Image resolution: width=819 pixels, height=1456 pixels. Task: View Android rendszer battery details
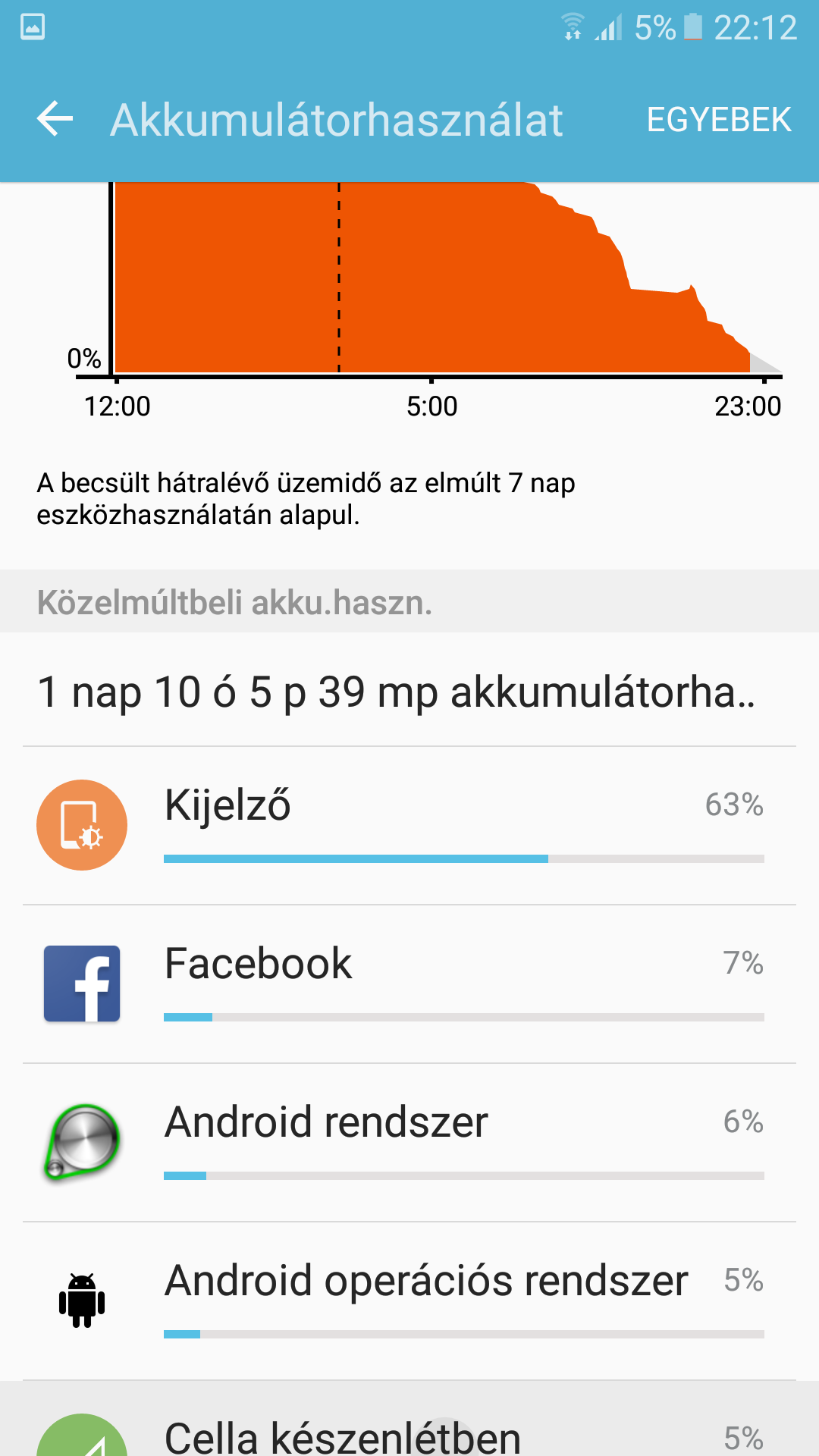(x=409, y=1143)
